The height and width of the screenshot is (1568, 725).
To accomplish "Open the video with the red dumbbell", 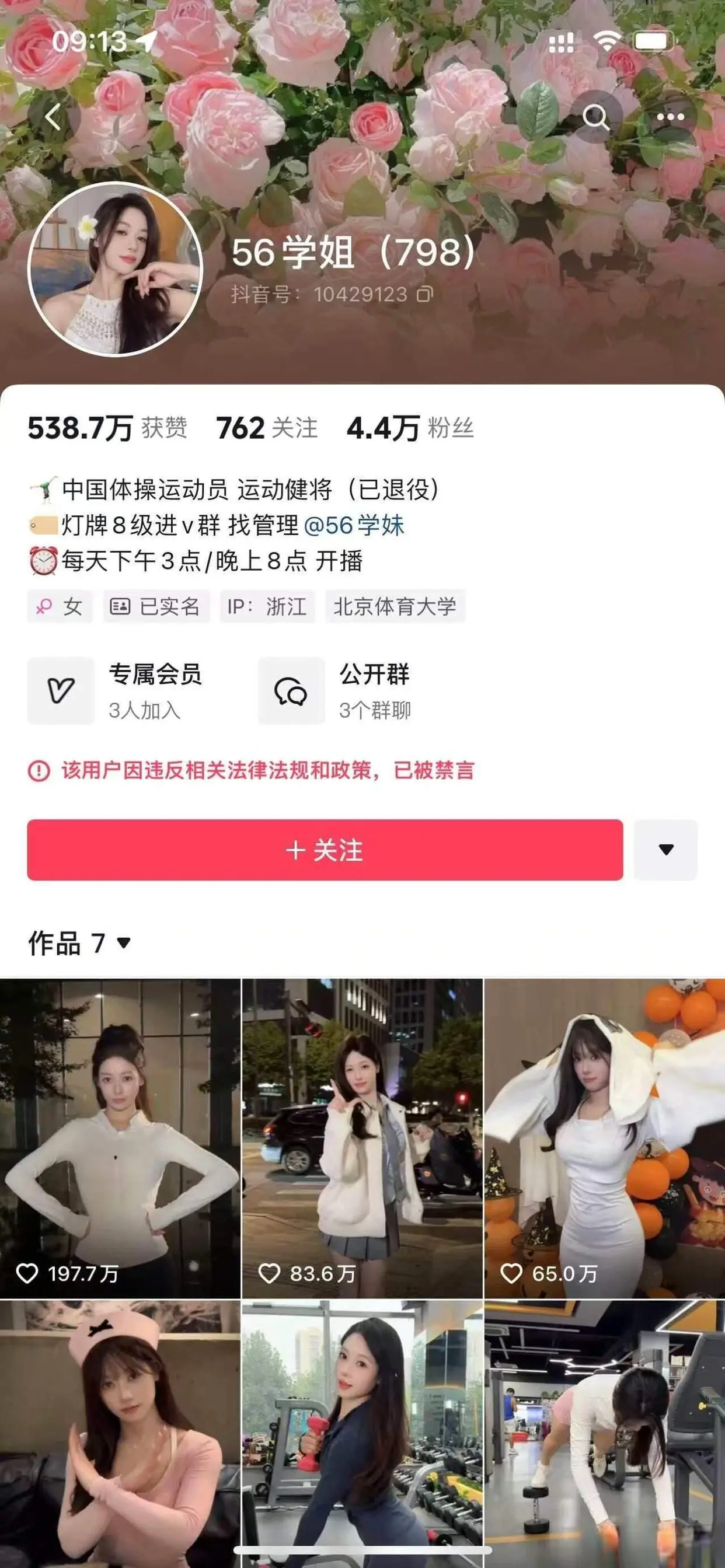I will [362, 1434].
